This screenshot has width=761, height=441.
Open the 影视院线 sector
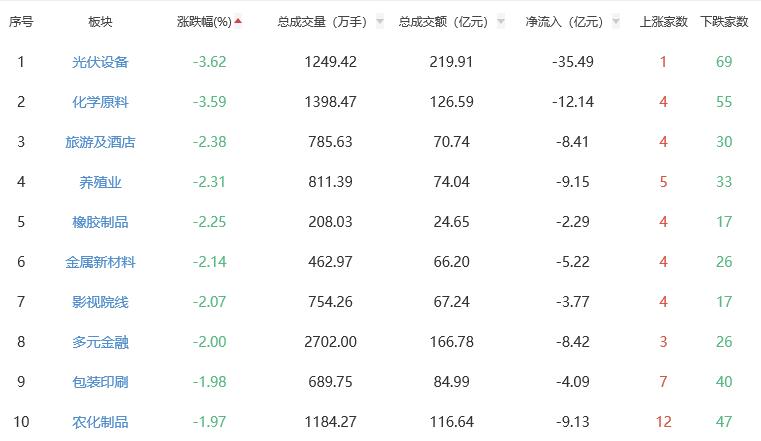[x=100, y=302]
